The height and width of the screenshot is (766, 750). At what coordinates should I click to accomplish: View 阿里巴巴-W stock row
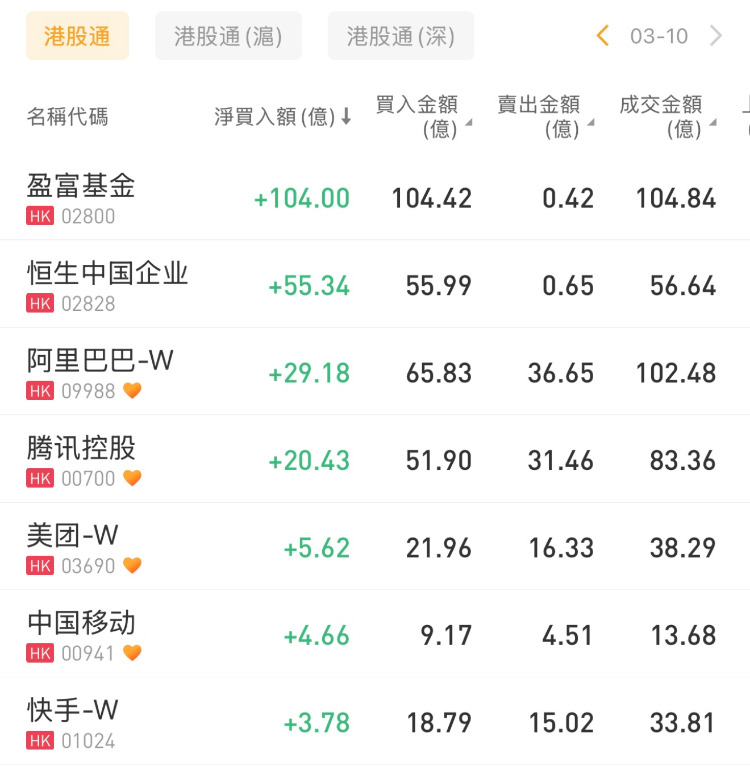pos(100,372)
